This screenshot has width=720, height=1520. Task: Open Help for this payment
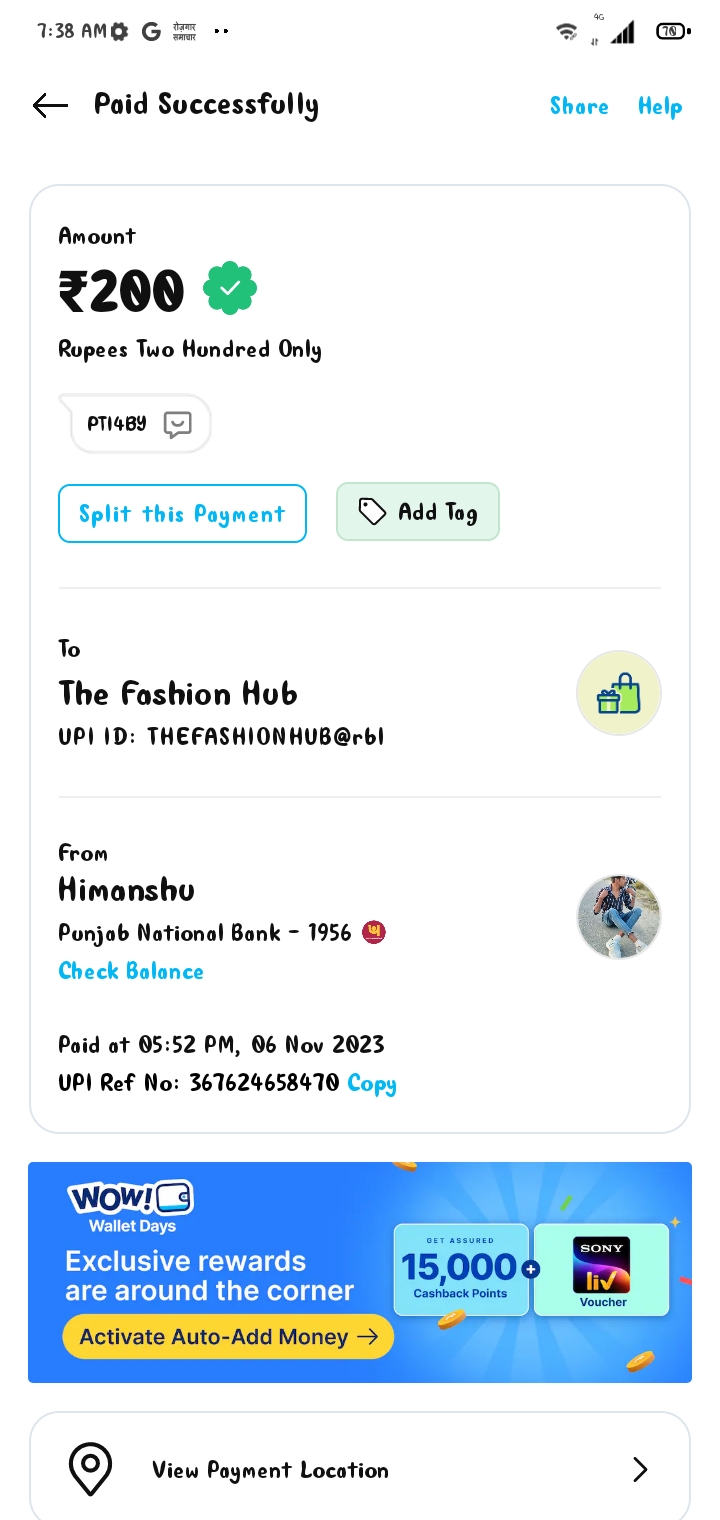click(660, 106)
